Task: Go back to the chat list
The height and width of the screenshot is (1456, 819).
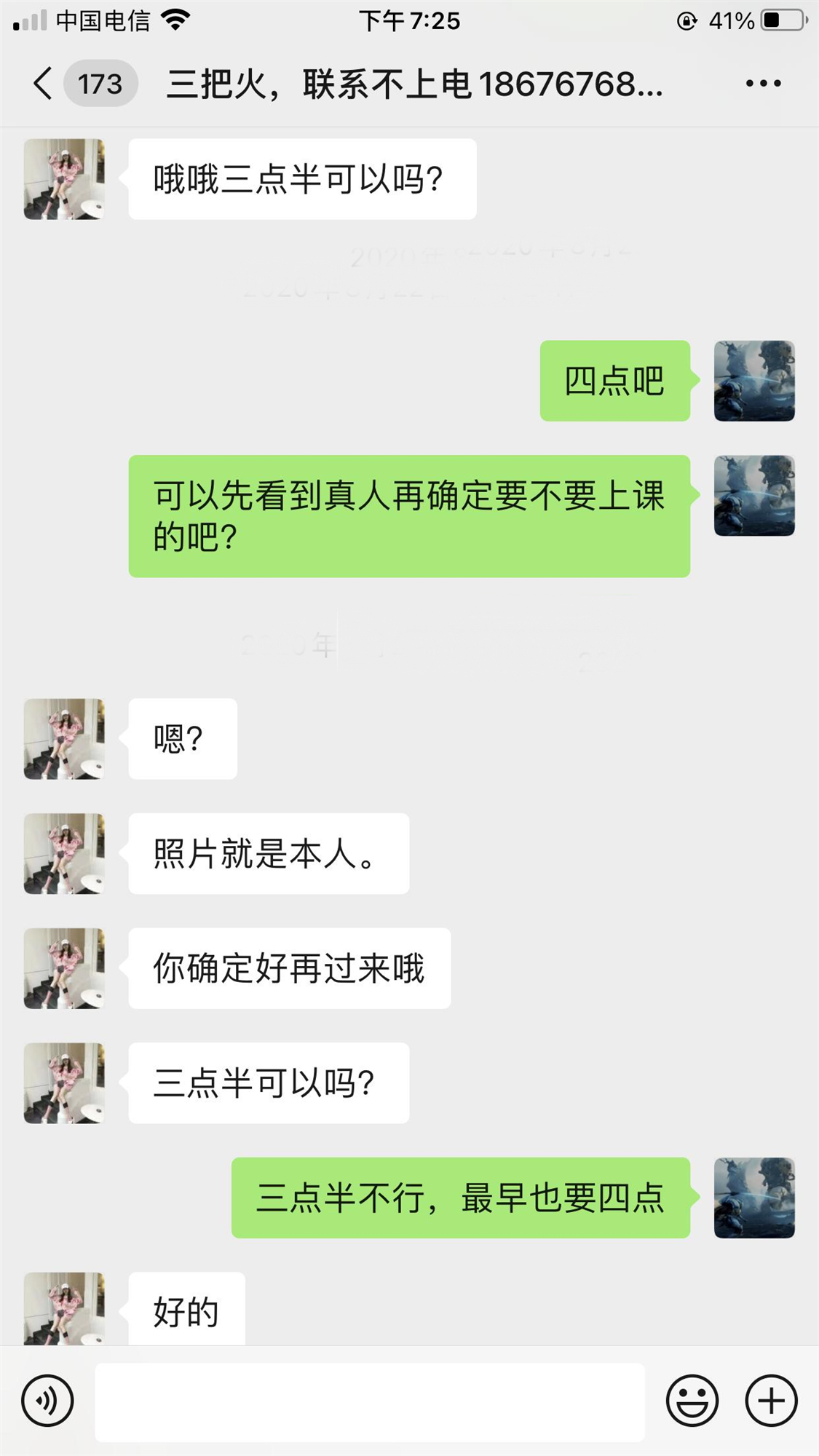Action: coord(44,84)
